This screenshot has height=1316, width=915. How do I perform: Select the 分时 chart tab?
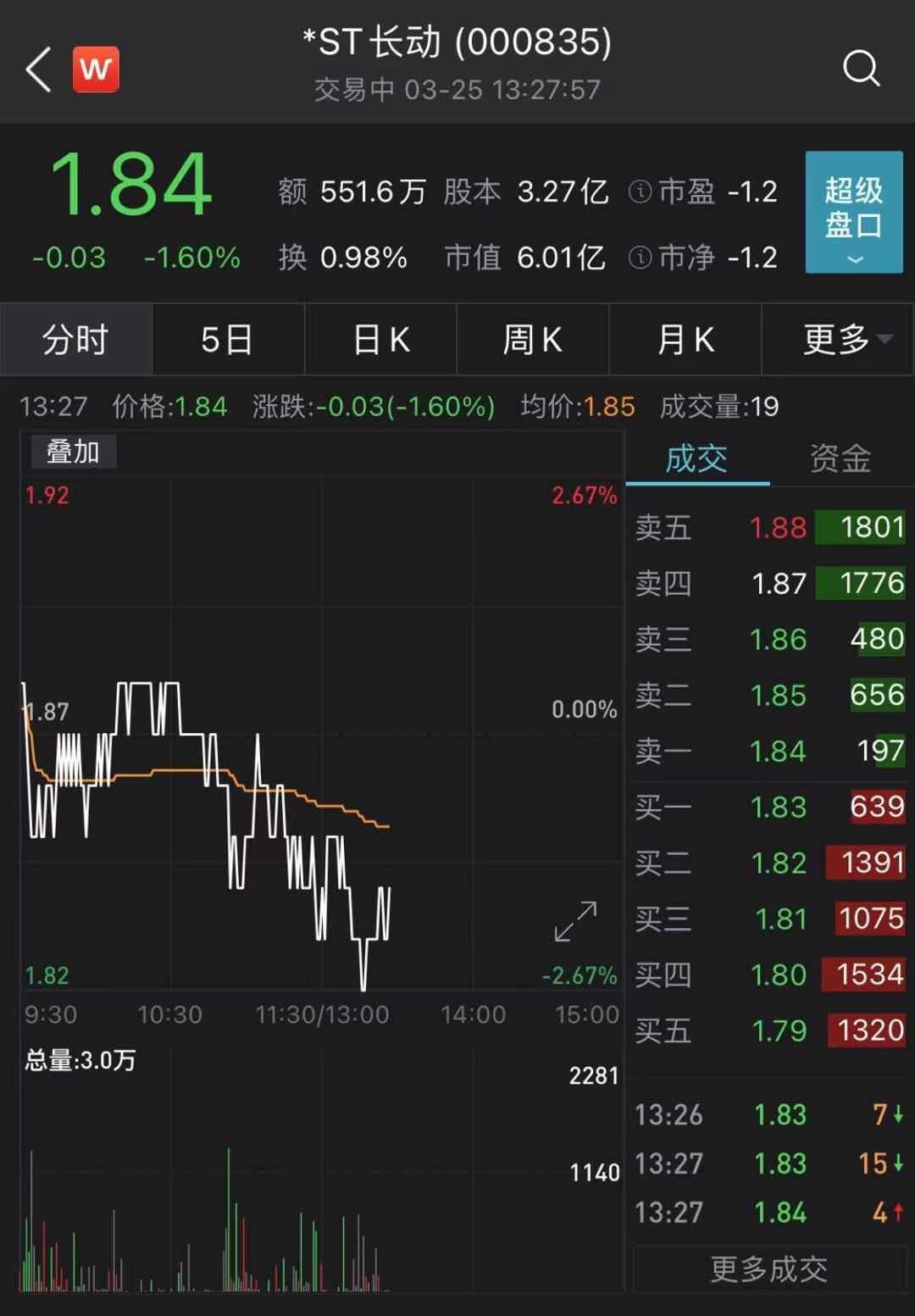click(76, 340)
